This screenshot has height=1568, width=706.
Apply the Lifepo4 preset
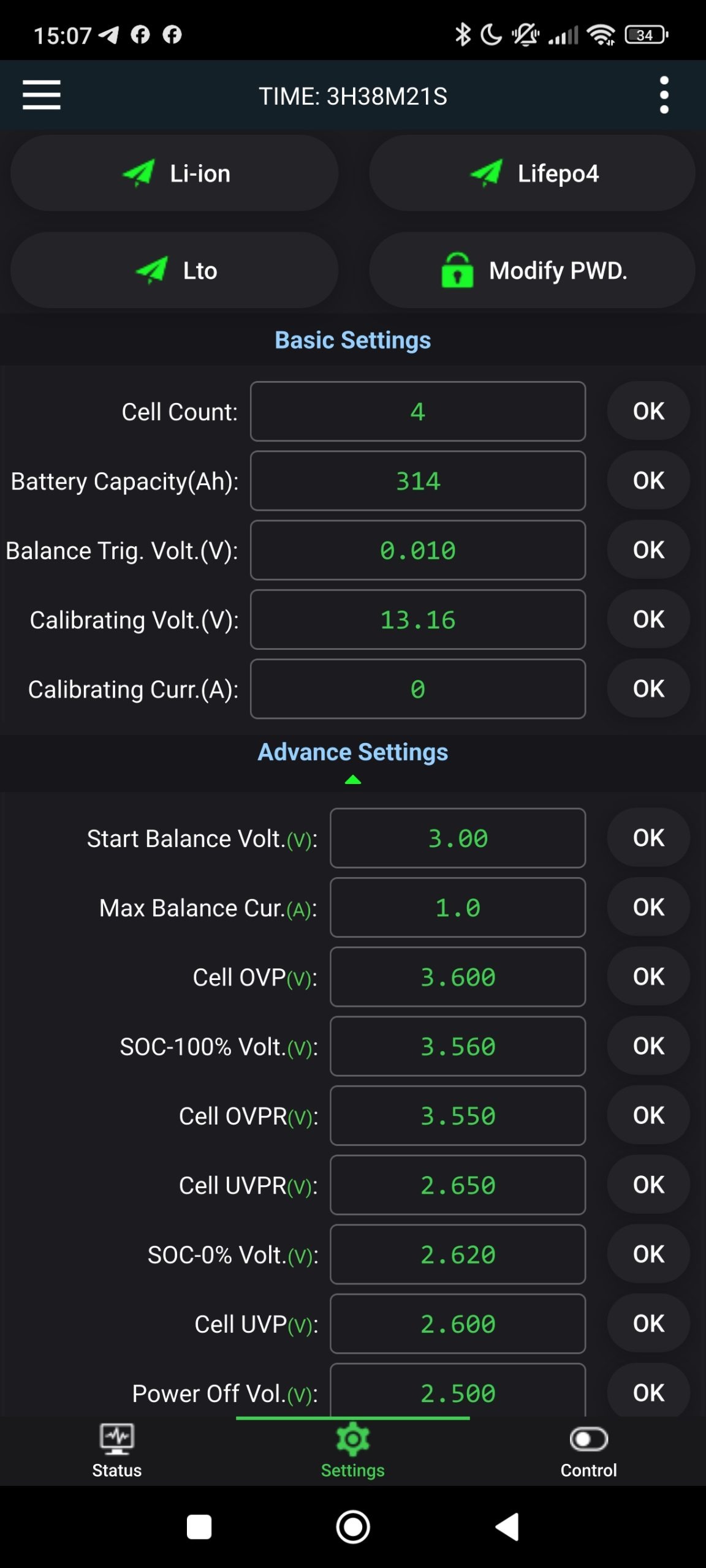pyautogui.click(x=532, y=173)
